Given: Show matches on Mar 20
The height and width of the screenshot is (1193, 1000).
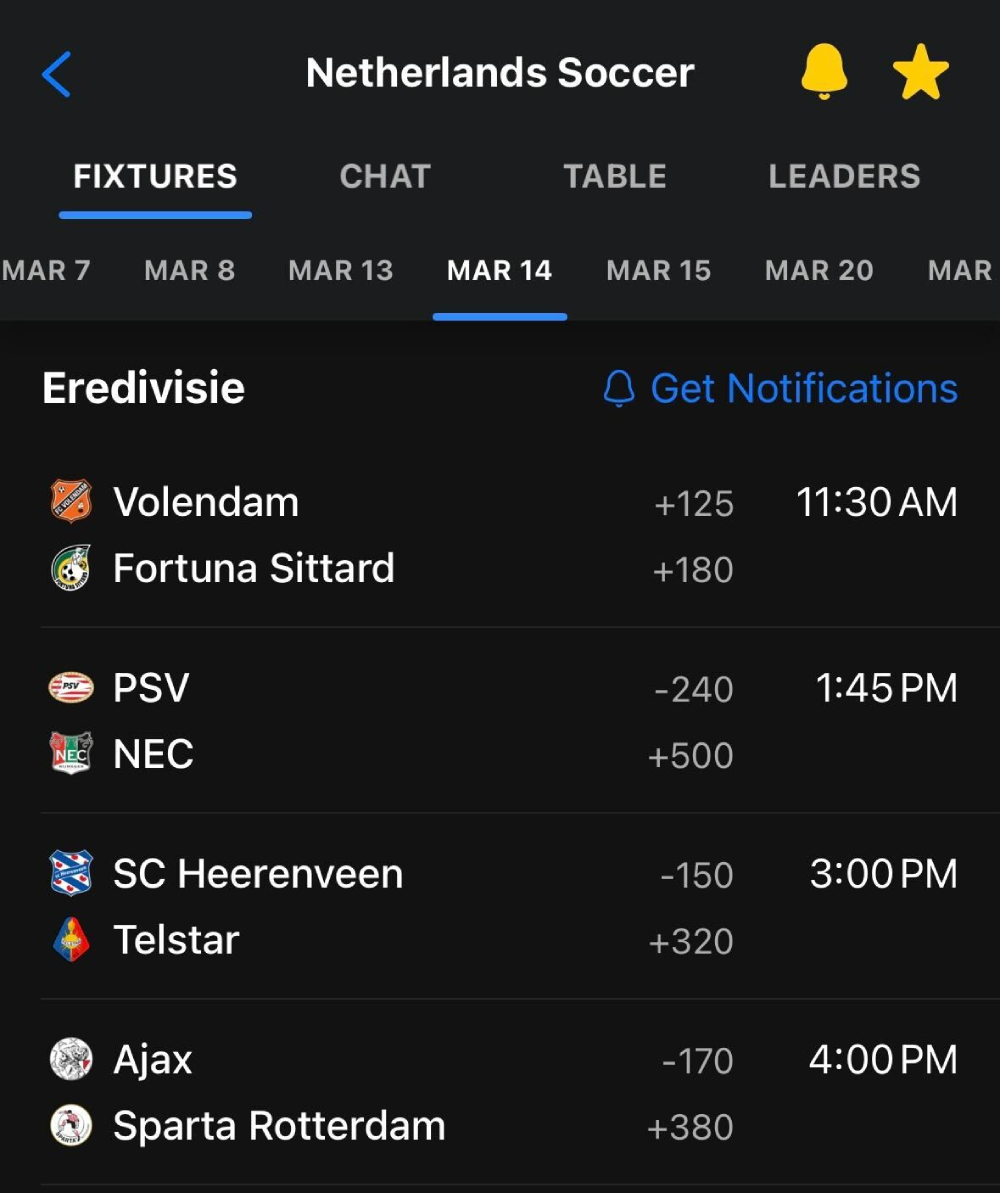Looking at the screenshot, I should [x=819, y=270].
